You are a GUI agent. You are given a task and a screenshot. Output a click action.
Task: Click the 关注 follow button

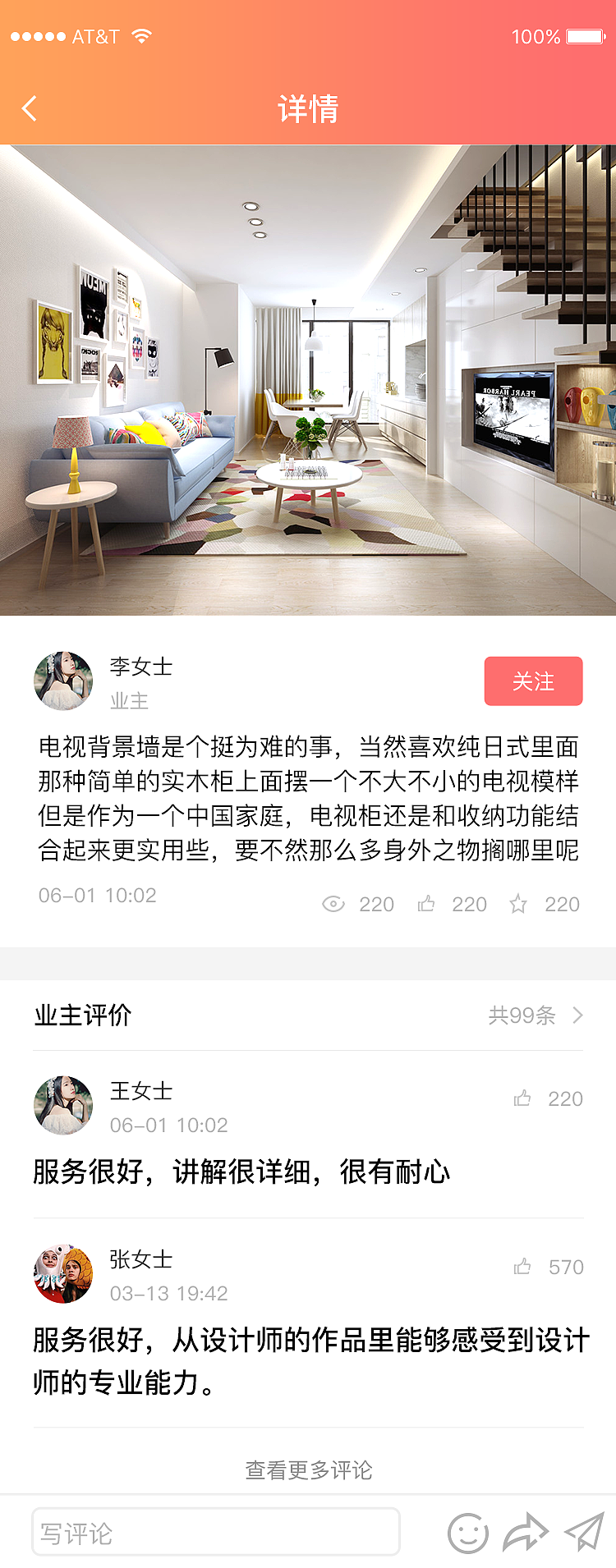pyautogui.click(x=533, y=681)
